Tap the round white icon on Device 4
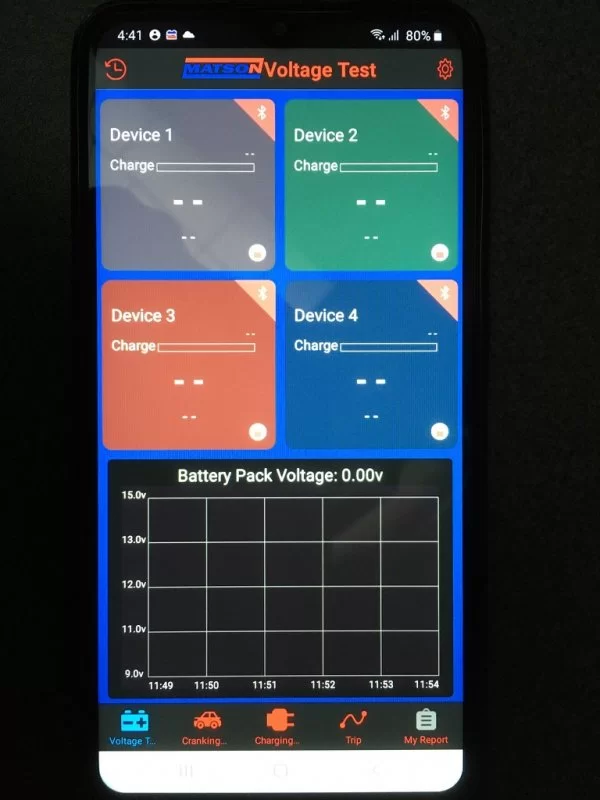 [x=439, y=432]
